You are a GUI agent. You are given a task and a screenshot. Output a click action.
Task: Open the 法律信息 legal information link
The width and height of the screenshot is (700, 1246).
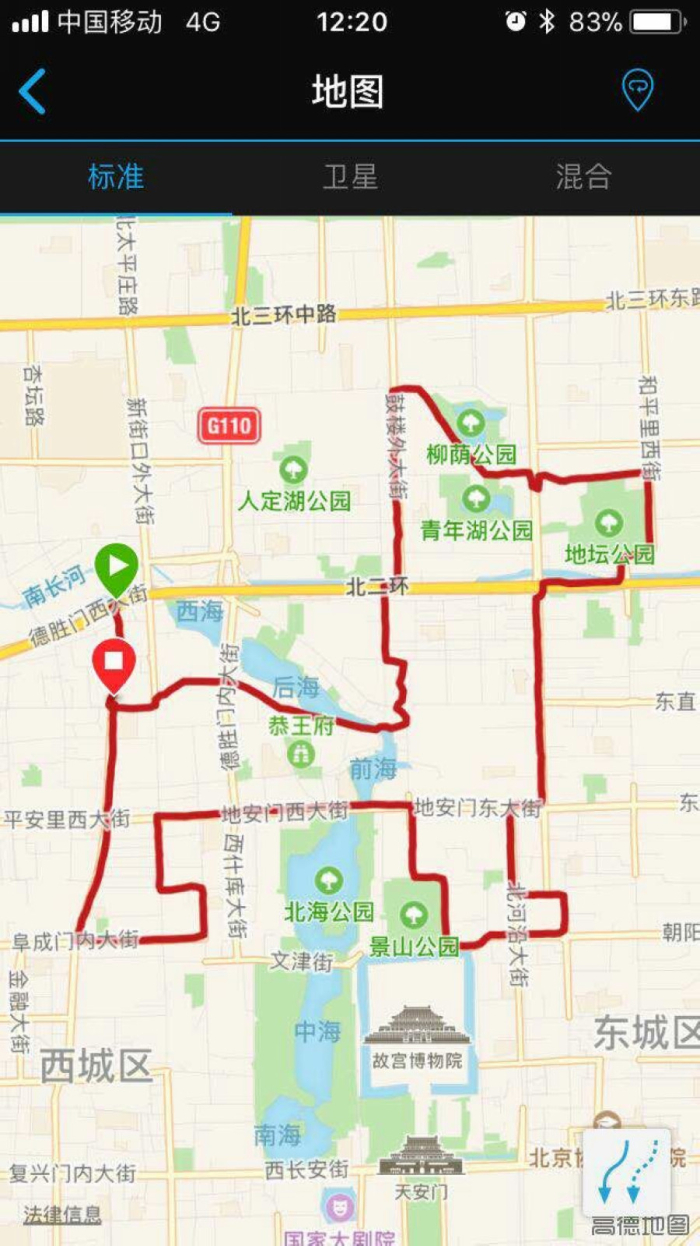(x=62, y=1214)
